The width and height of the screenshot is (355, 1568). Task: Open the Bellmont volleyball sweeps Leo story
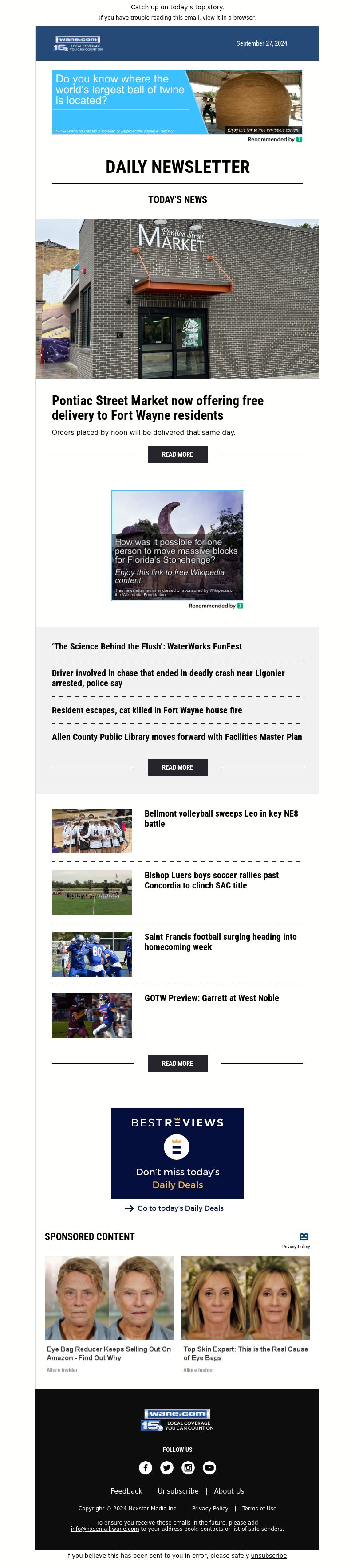pyautogui.click(x=221, y=818)
